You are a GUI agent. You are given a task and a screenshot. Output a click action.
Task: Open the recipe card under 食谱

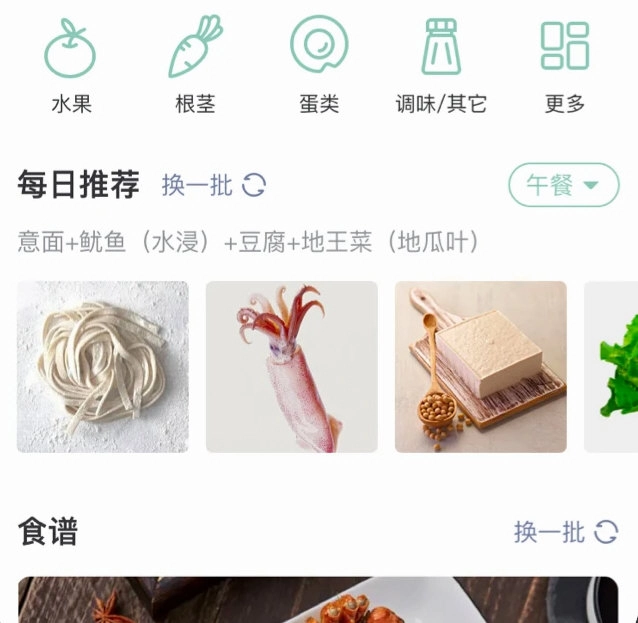tap(318, 600)
